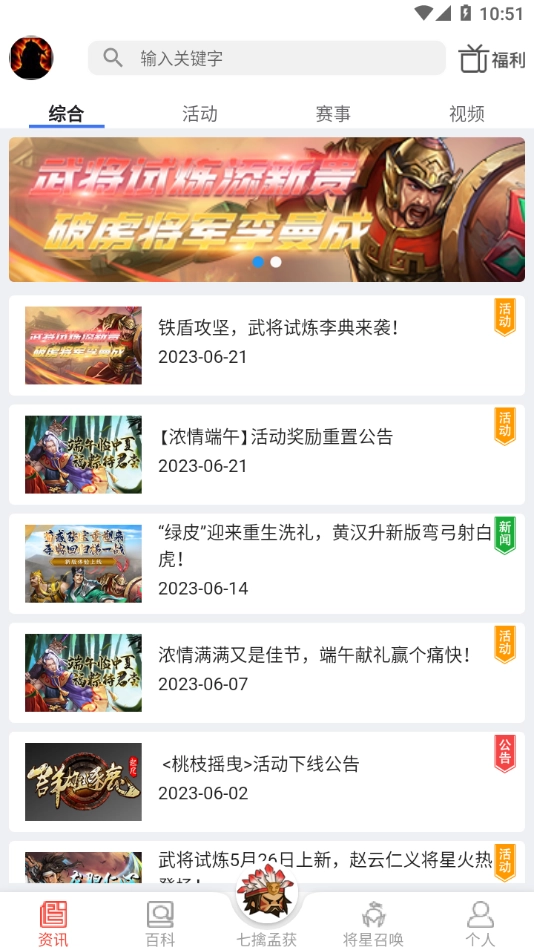Jump to the second banner page dot
The height and width of the screenshot is (950, 534).
[x=276, y=262]
